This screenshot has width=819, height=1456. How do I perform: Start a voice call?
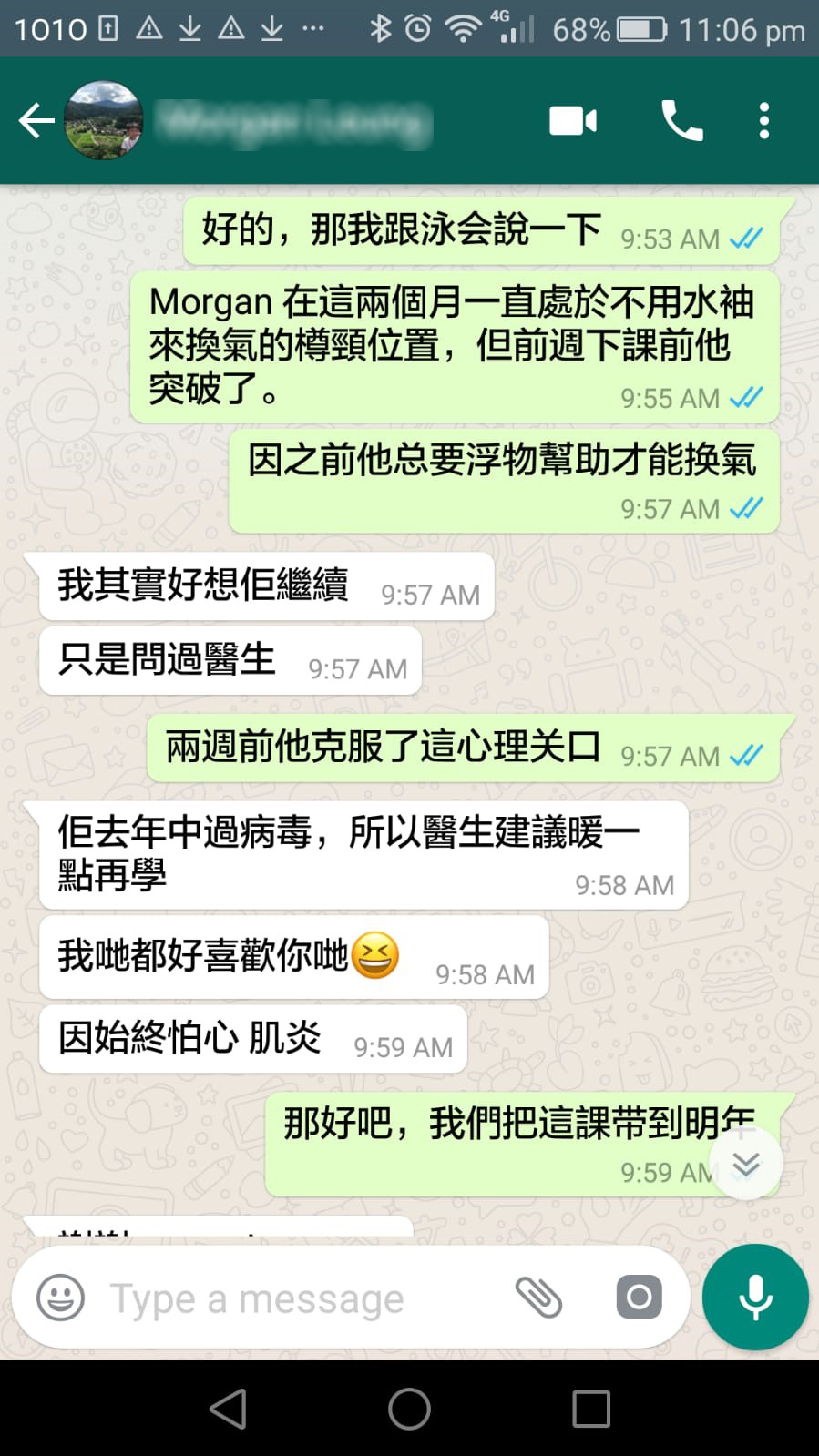pyautogui.click(x=681, y=121)
